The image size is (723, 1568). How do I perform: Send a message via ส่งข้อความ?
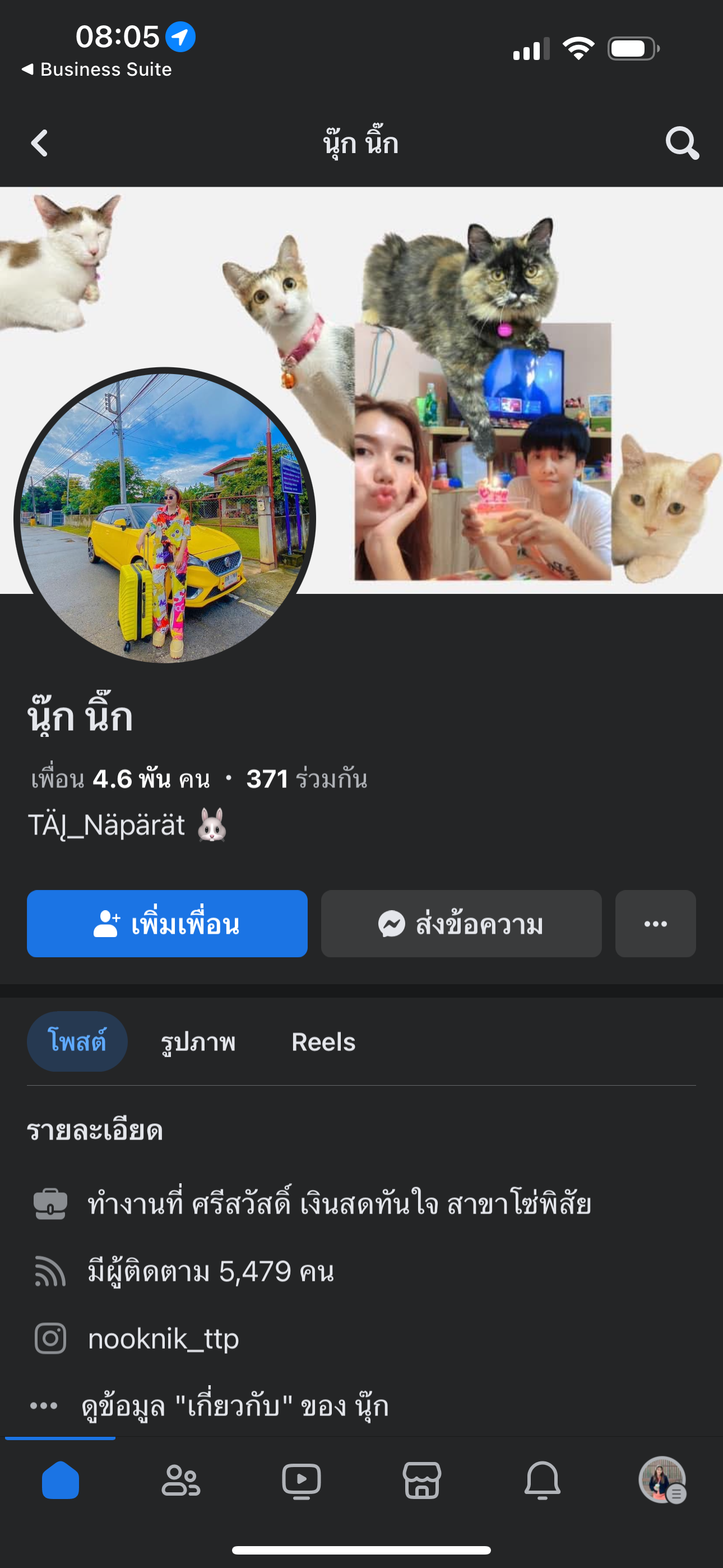[461, 924]
